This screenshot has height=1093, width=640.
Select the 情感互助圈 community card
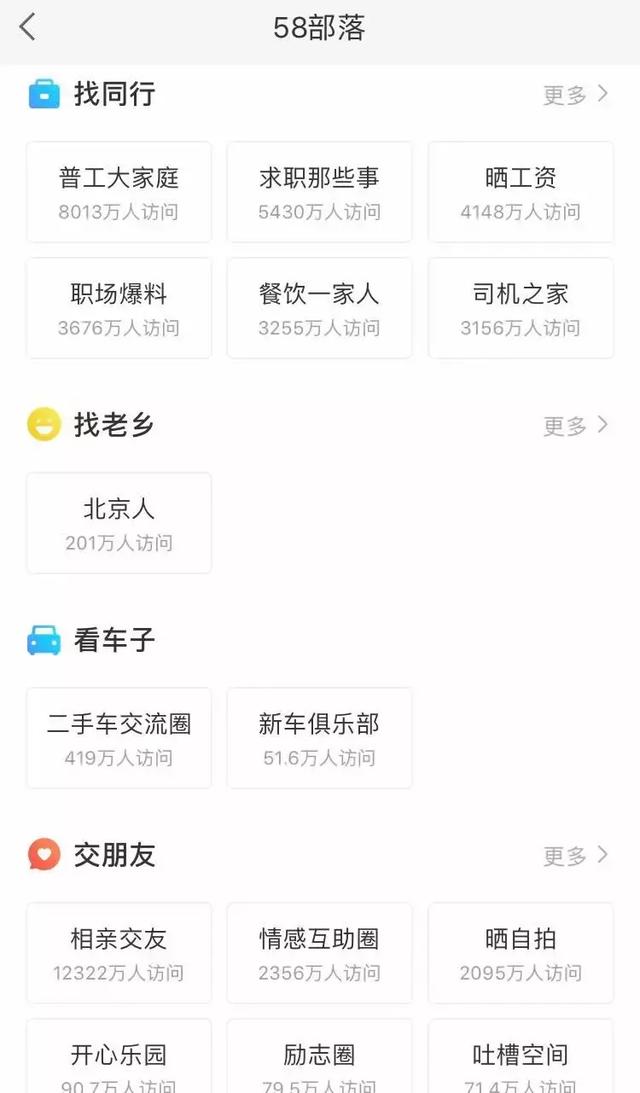319,953
